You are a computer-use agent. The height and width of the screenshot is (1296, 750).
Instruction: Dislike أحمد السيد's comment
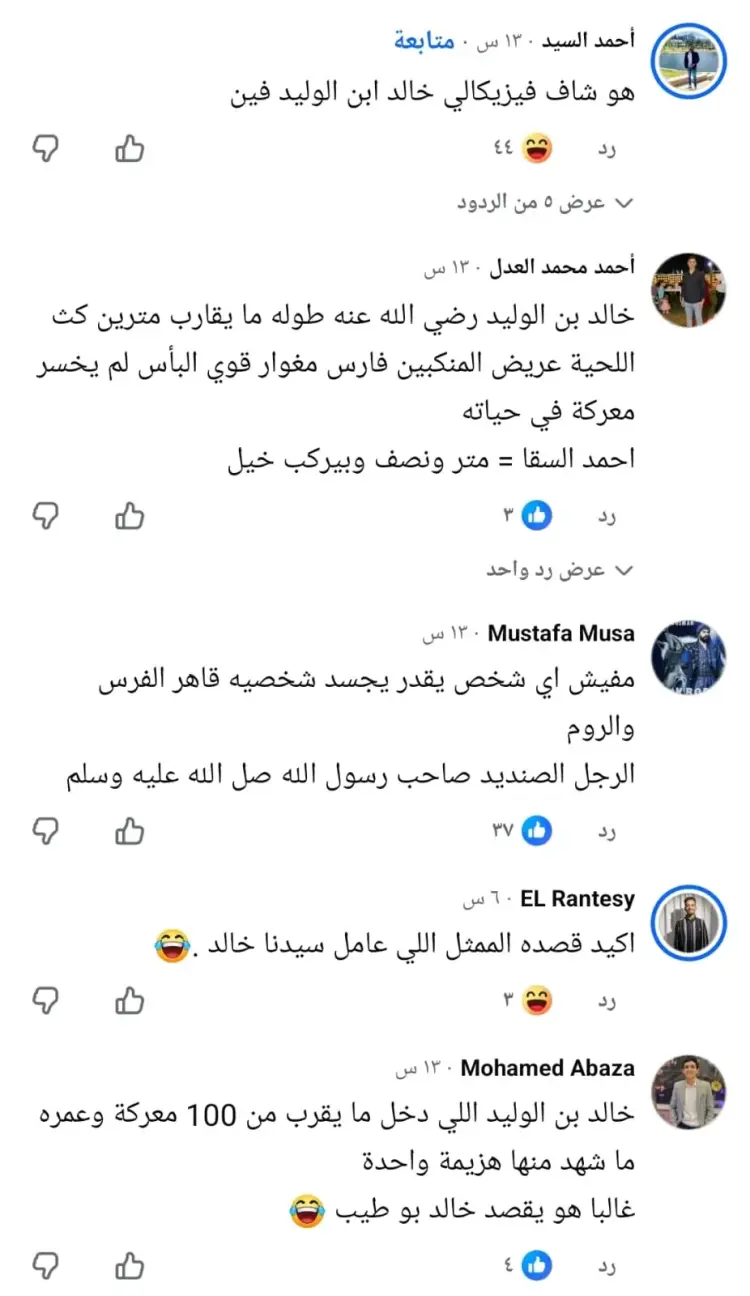click(46, 150)
